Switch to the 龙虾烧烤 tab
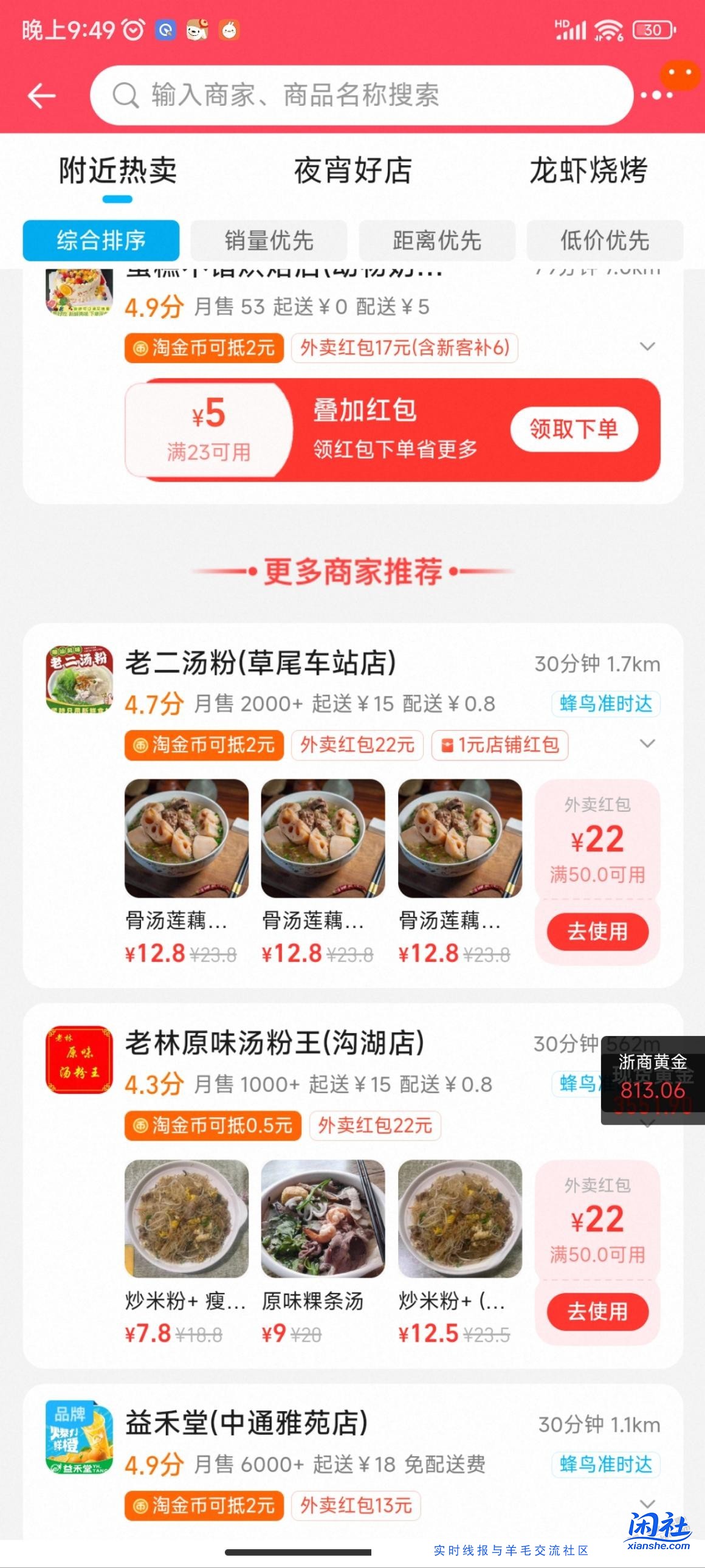Image resolution: width=705 pixels, height=1568 pixels. click(x=587, y=172)
